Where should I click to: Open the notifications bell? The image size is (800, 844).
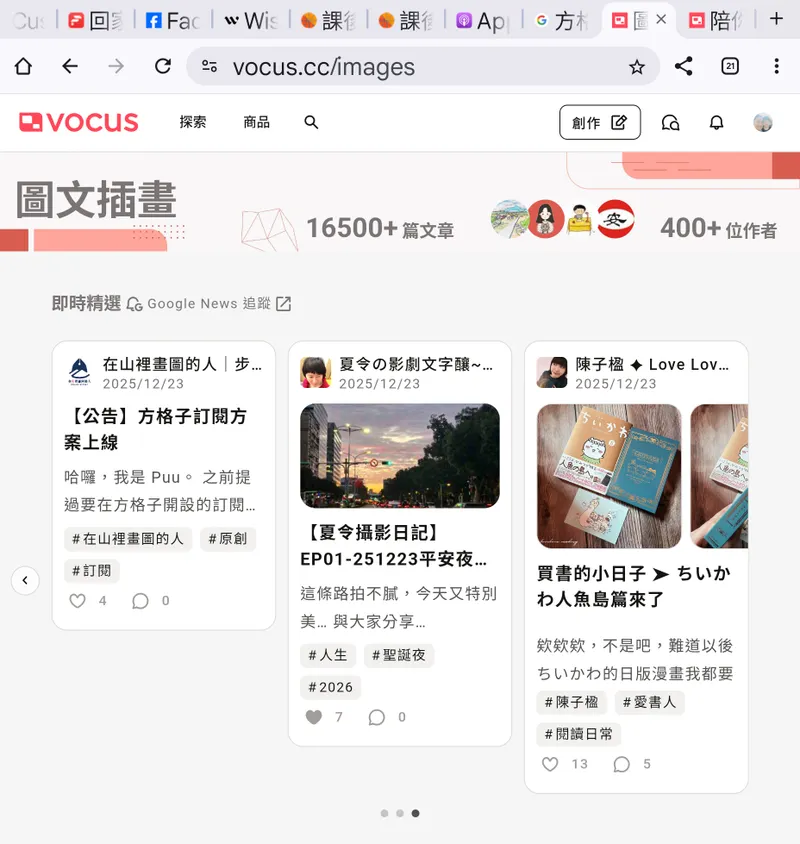716,122
